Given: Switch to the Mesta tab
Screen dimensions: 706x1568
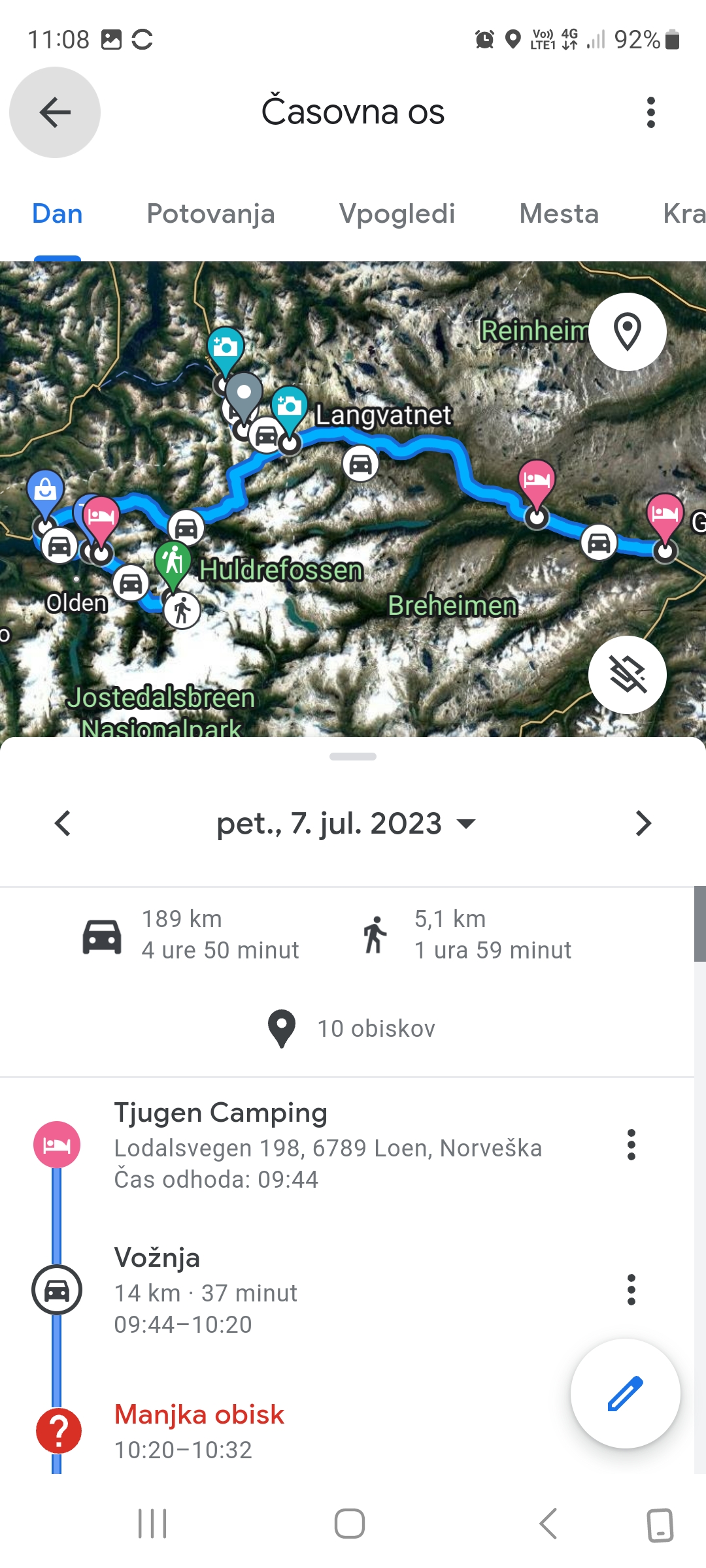Looking at the screenshot, I should 559,214.
